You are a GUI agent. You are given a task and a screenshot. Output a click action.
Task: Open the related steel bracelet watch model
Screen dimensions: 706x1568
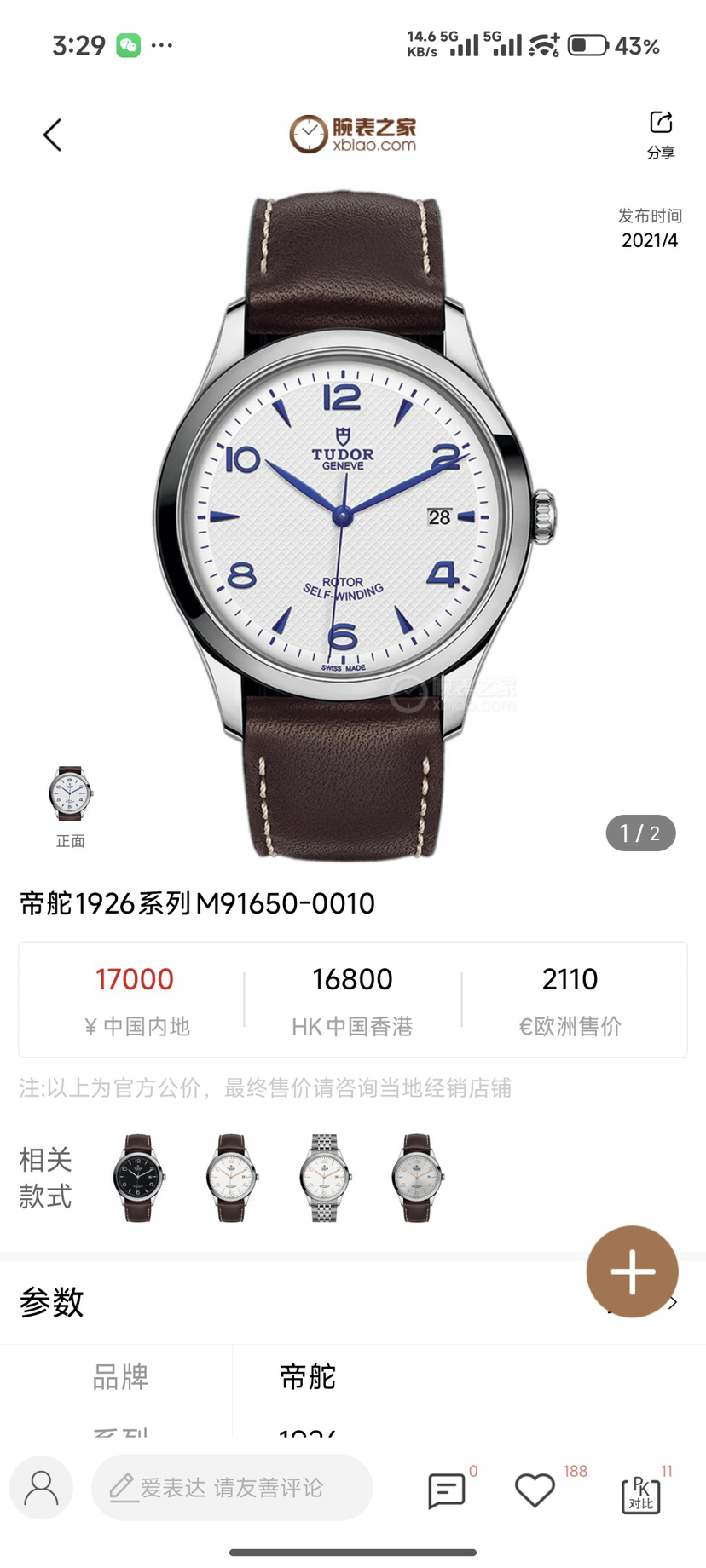tap(324, 1179)
